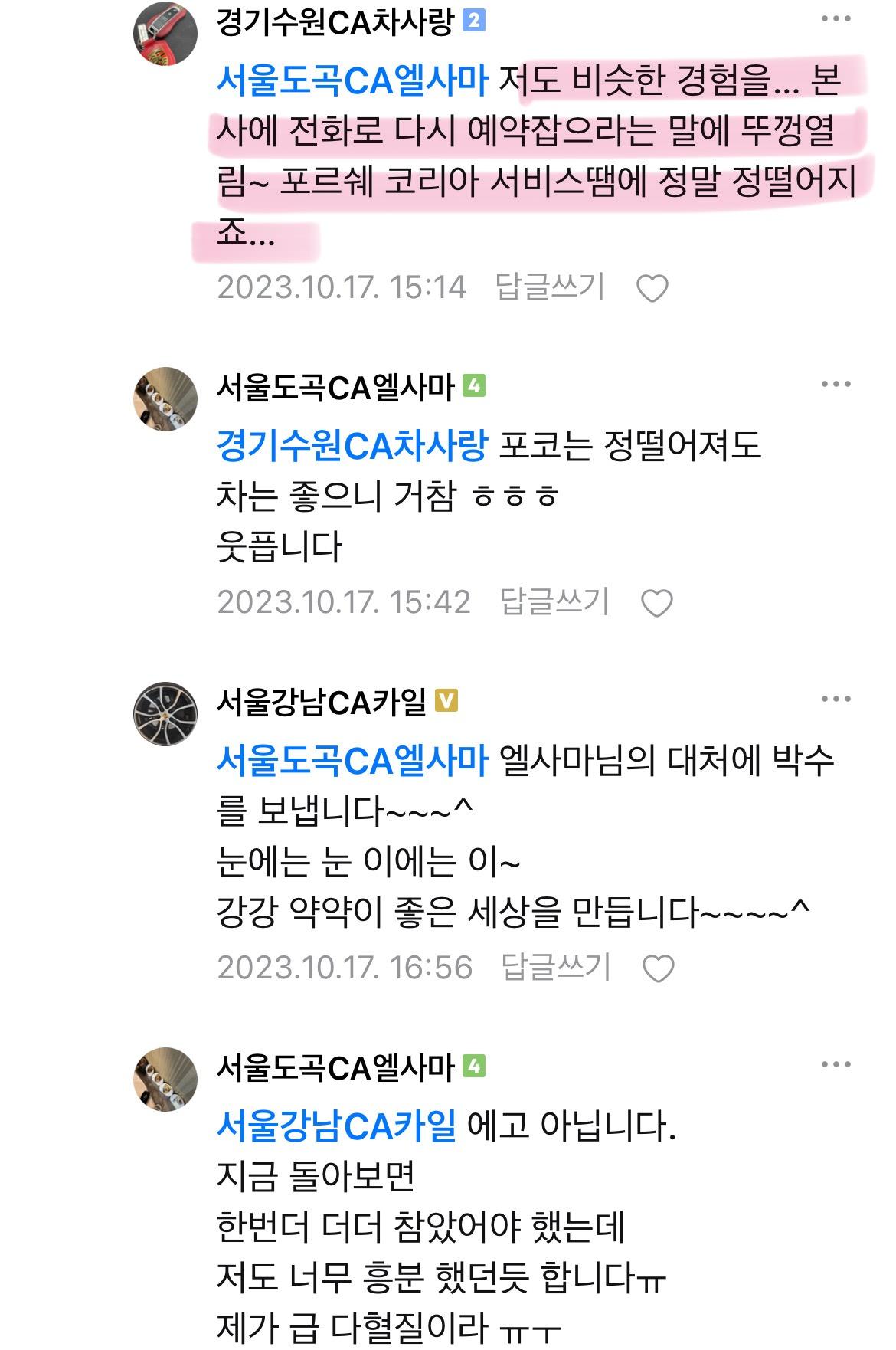View 서울강남CA카일's profile avatar
Screen dimensions: 896x1350
pyautogui.click(x=165, y=713)
